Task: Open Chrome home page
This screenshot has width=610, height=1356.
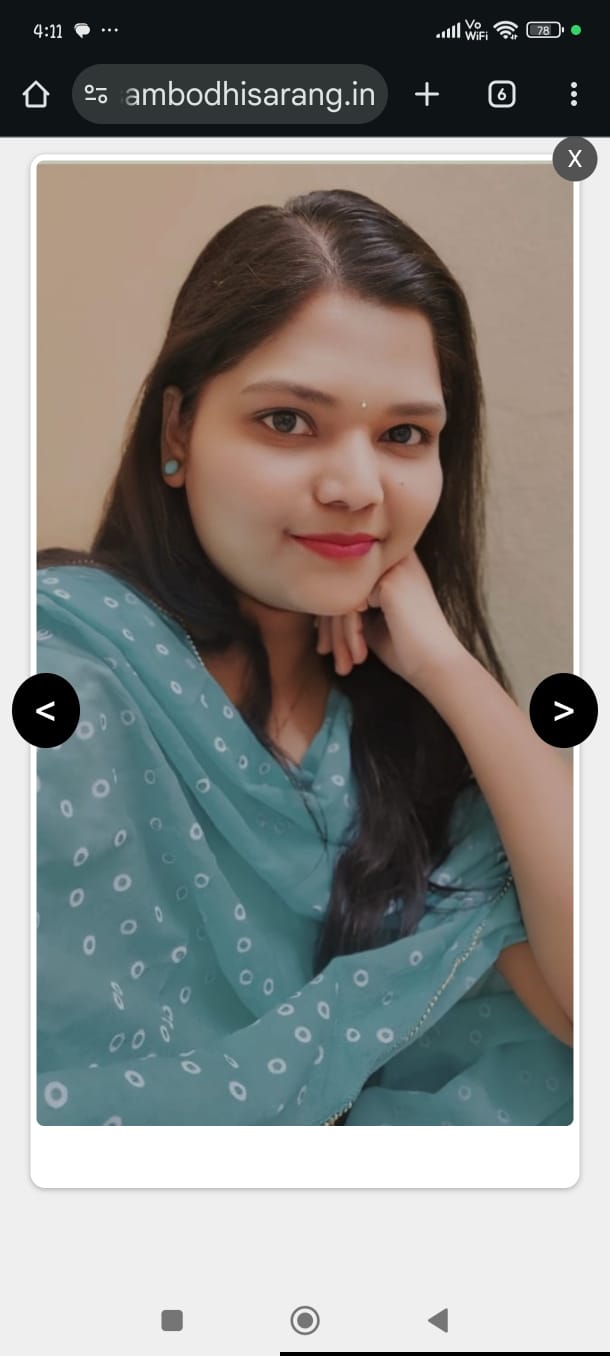Action: pos(35,95)
